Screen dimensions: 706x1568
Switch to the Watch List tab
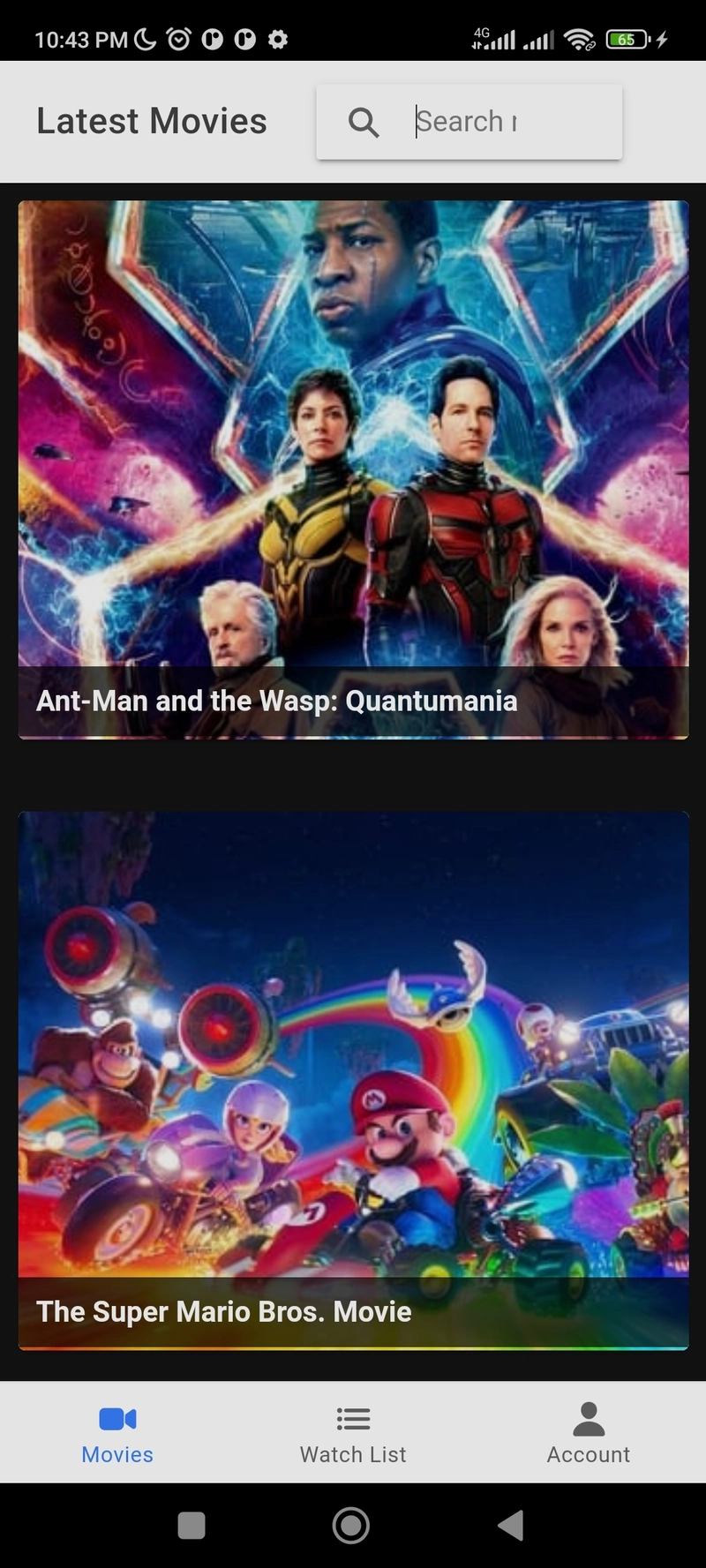(x=353, y=1433)
